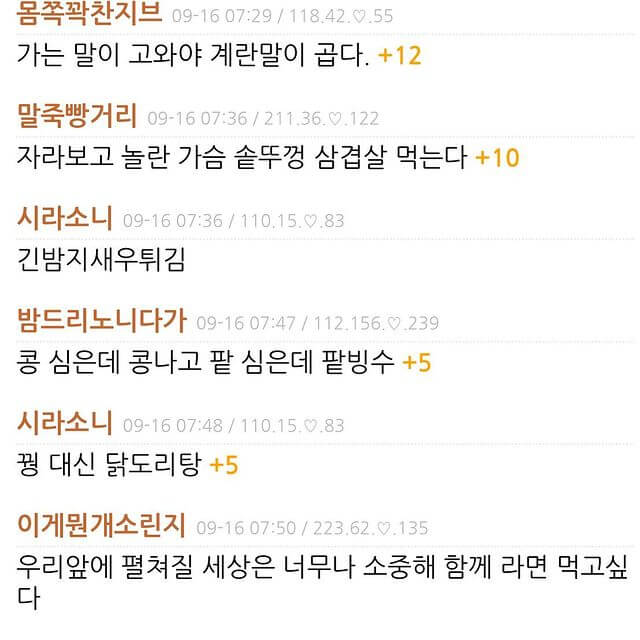
Task: Open 시라소니's profile on the 07:36 comment
Action: coord(65,219)
